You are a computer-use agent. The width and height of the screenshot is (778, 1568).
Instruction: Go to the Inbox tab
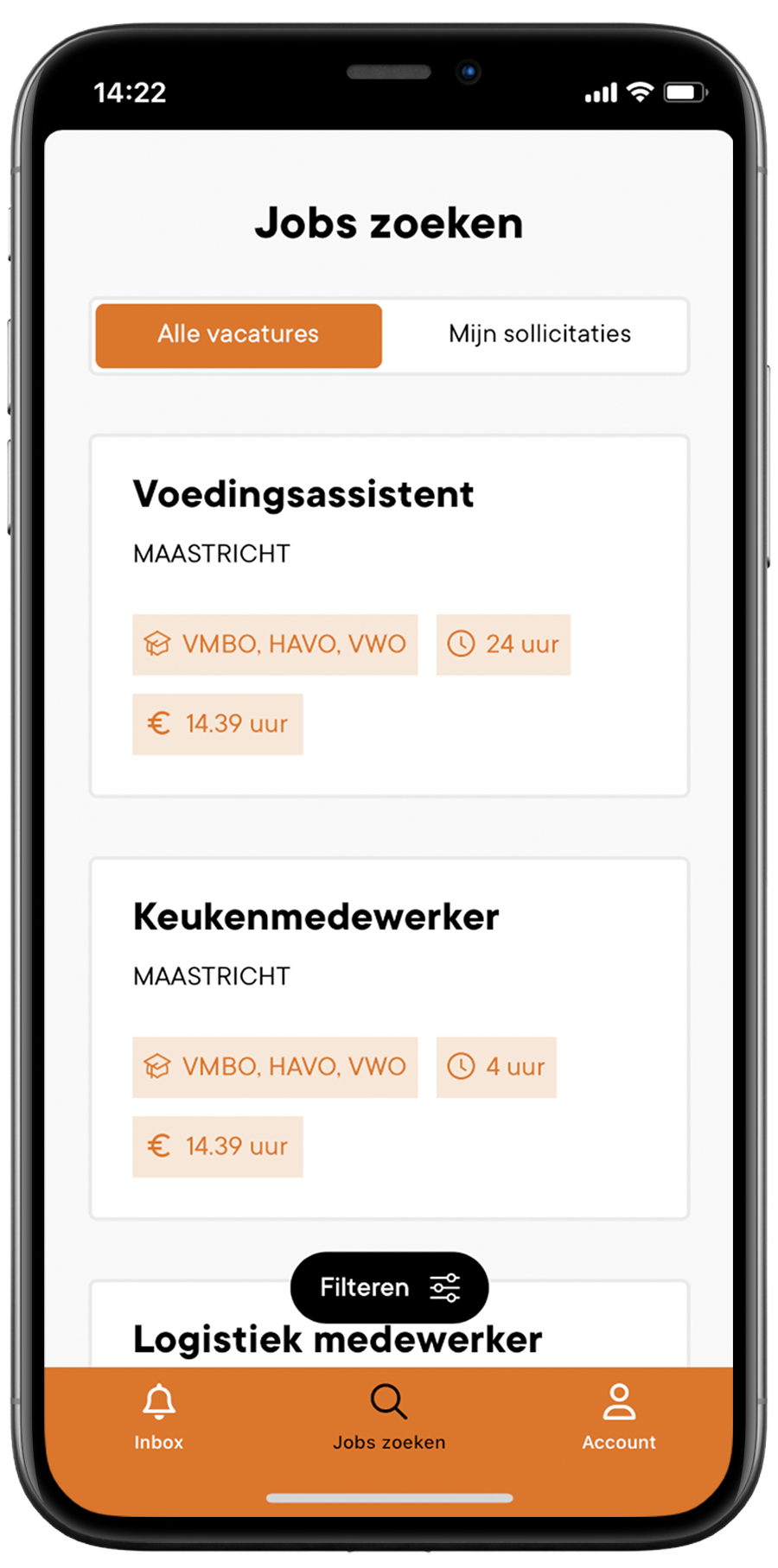pos(159,1417)
